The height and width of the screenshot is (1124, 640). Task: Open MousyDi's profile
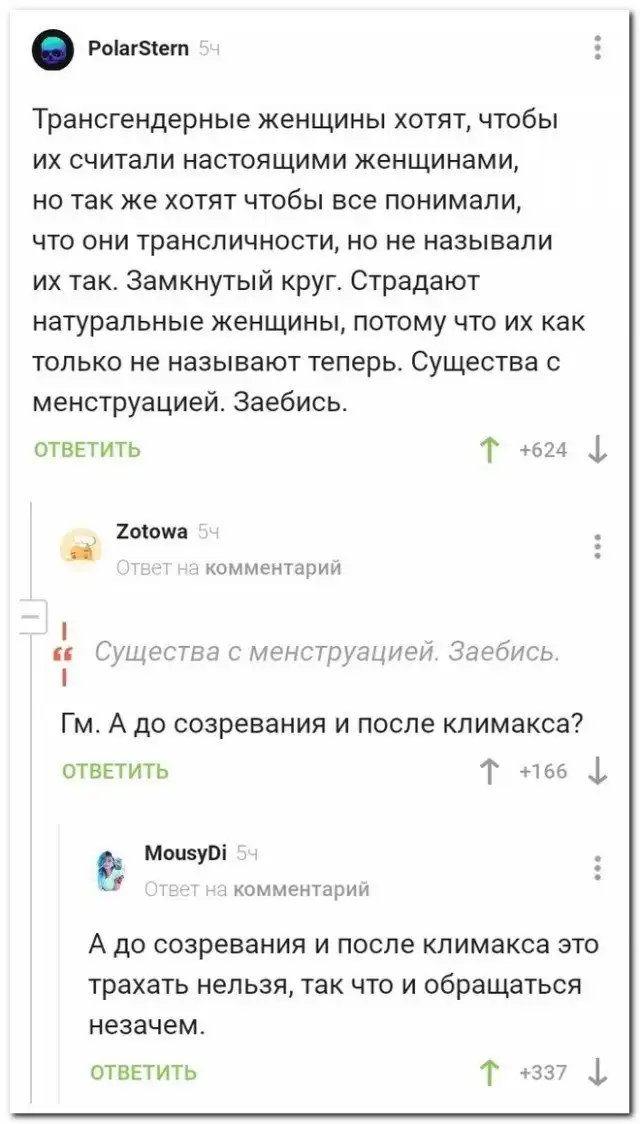tap(187, 852)
